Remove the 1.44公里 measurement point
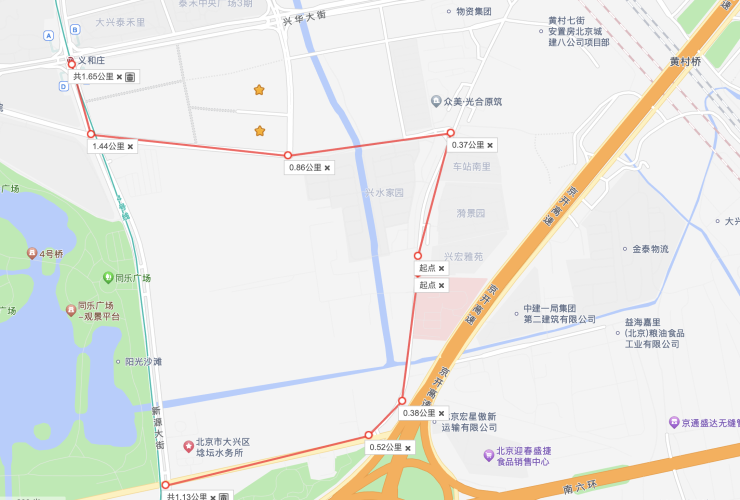The width and height of the screenshot is (740, 500). click(130, 146)
